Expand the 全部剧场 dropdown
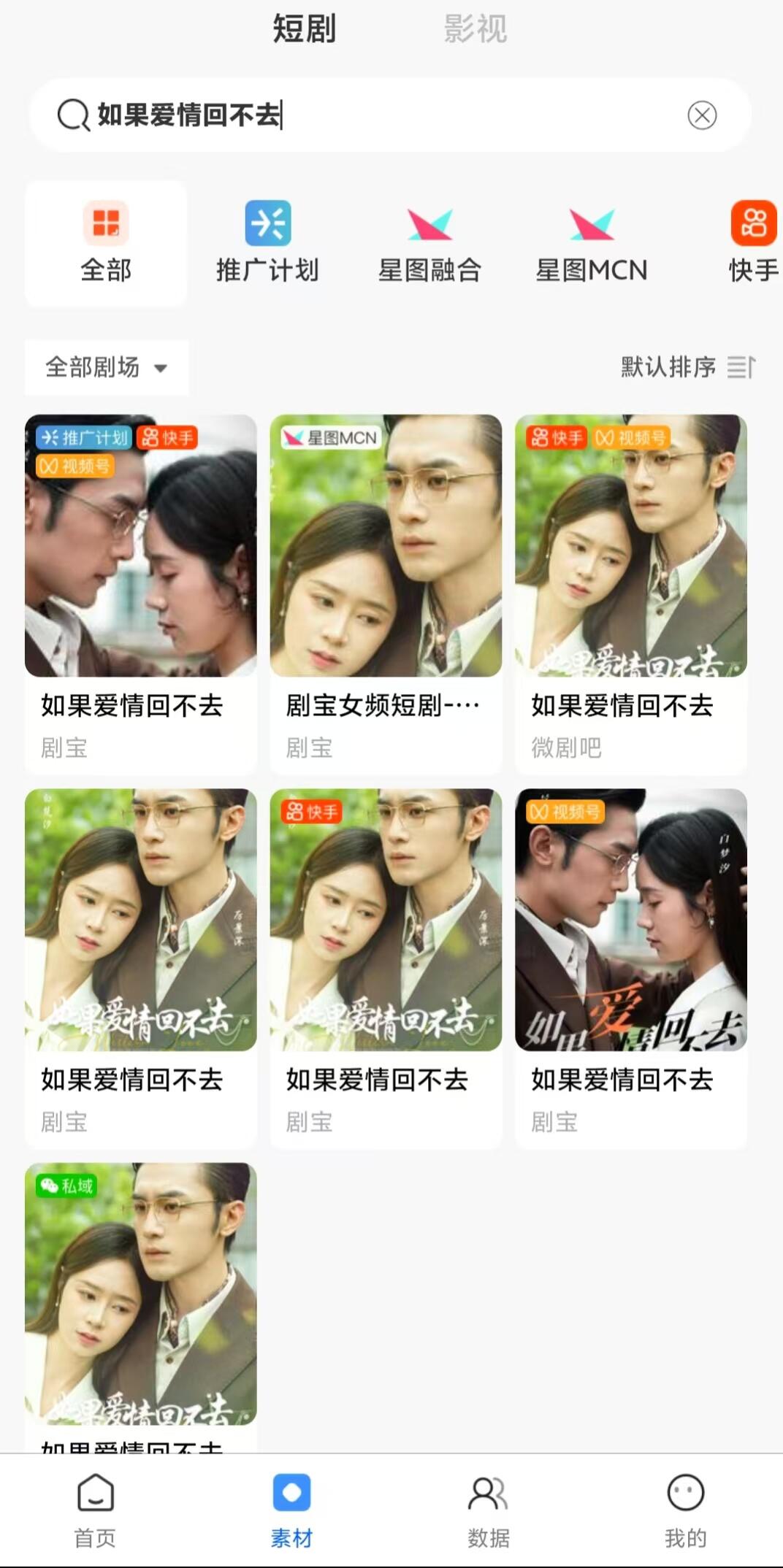783x1568 pixels. click(x=107, y=367)
